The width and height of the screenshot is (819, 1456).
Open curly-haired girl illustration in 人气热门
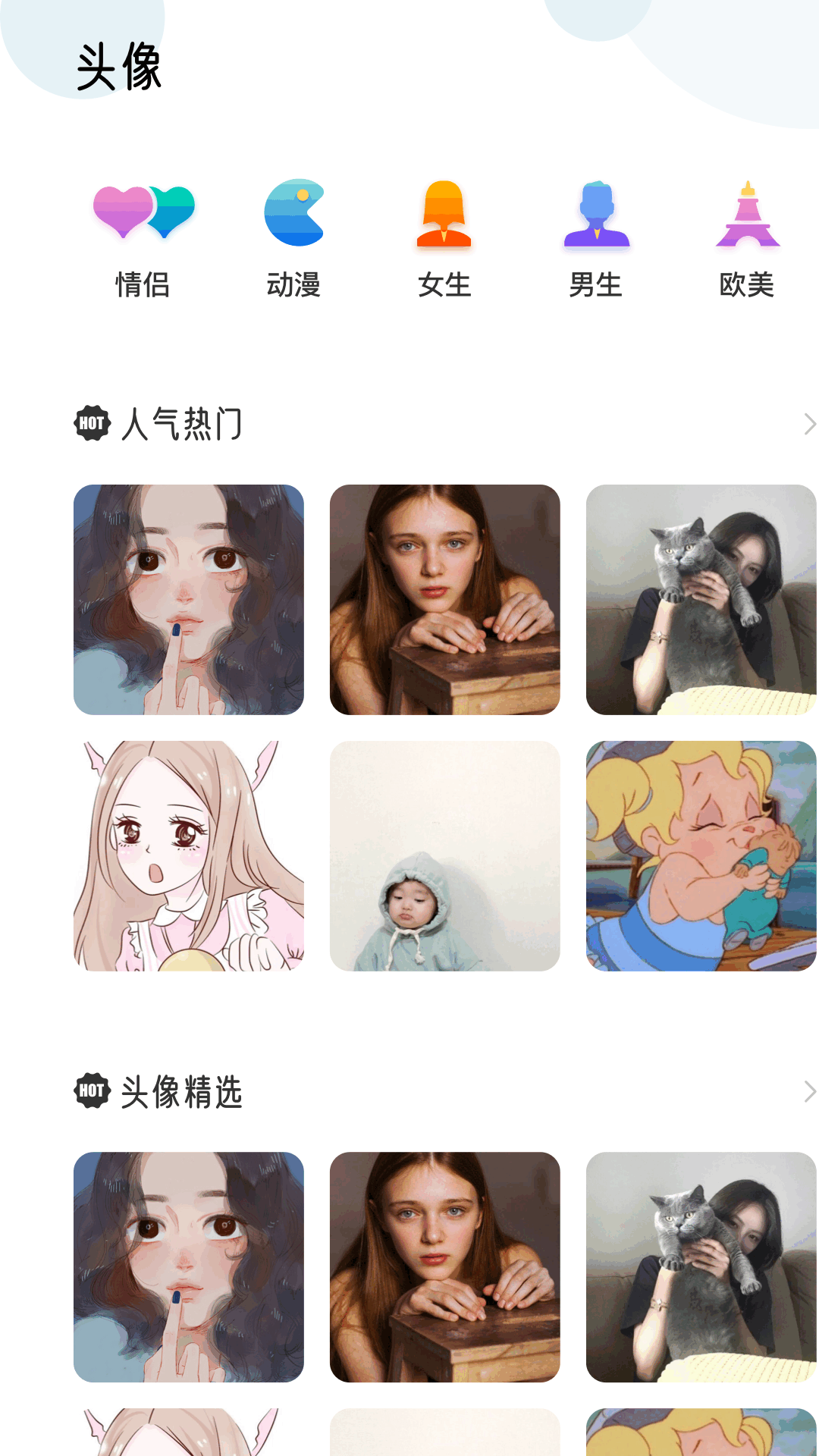(189, 600)
